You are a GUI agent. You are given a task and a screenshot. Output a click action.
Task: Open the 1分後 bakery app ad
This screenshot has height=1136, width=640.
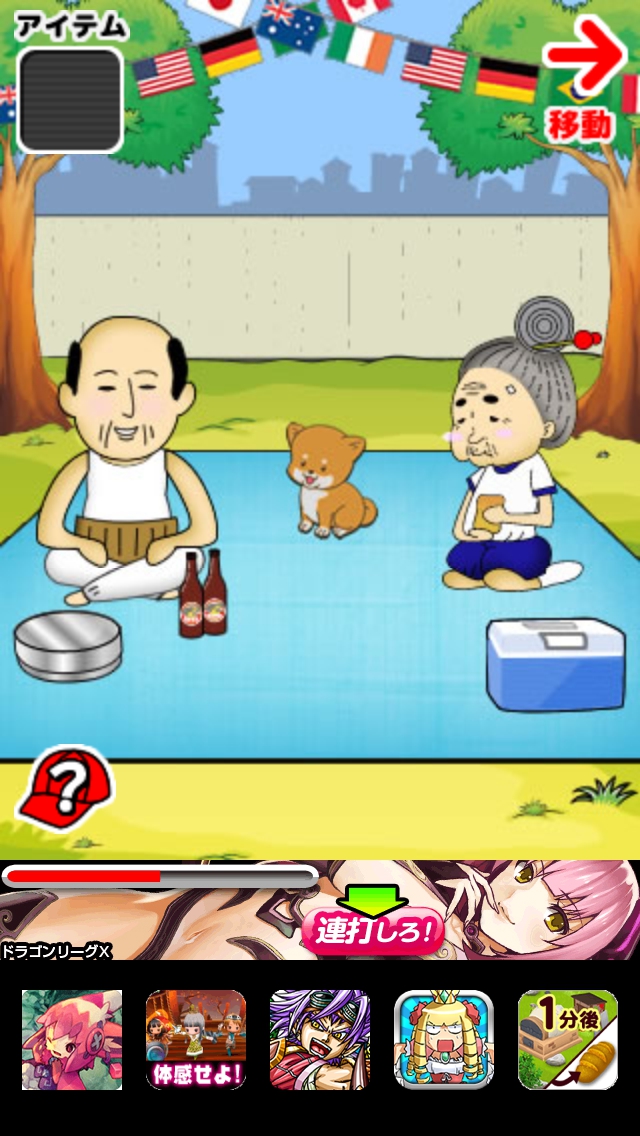click(568, 1039)
